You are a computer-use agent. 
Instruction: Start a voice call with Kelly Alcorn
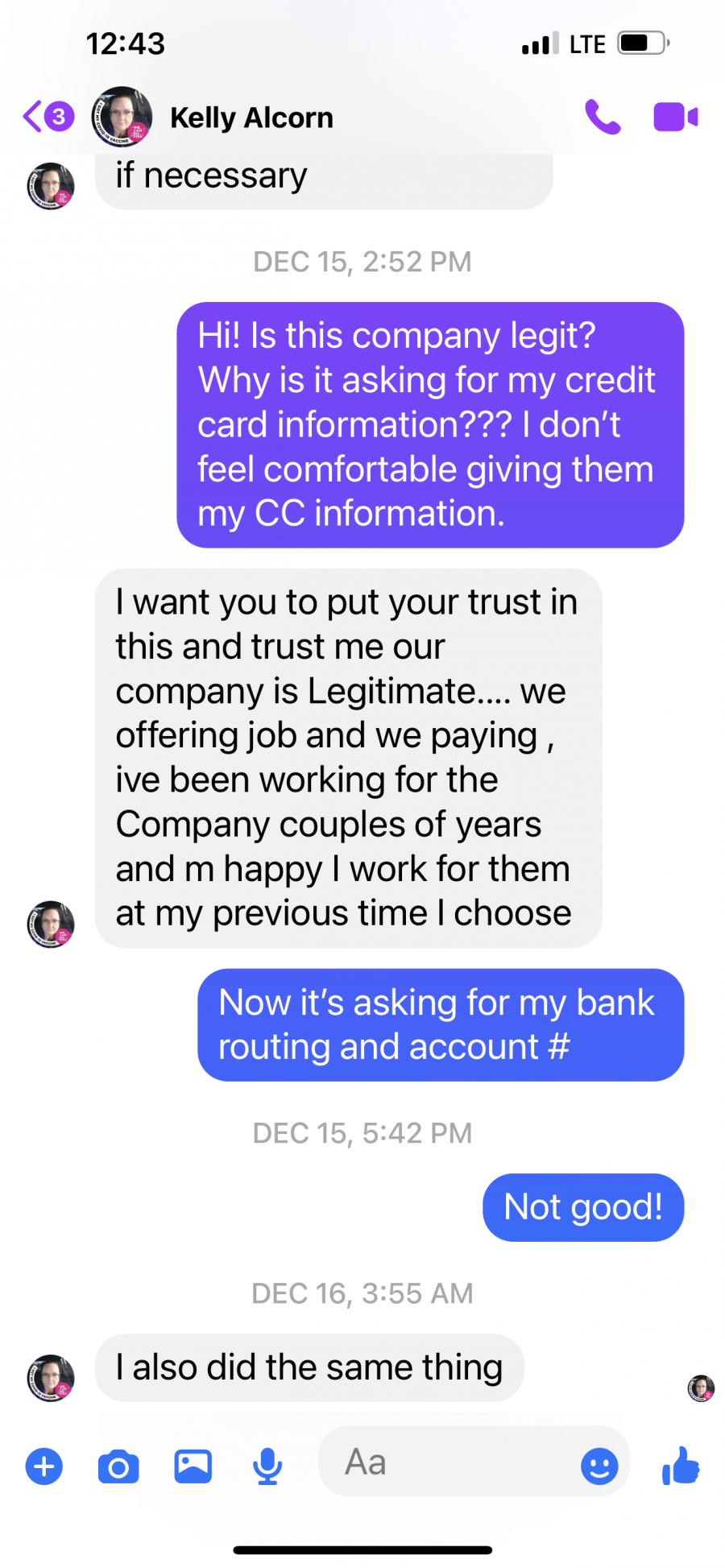(603, 117)
